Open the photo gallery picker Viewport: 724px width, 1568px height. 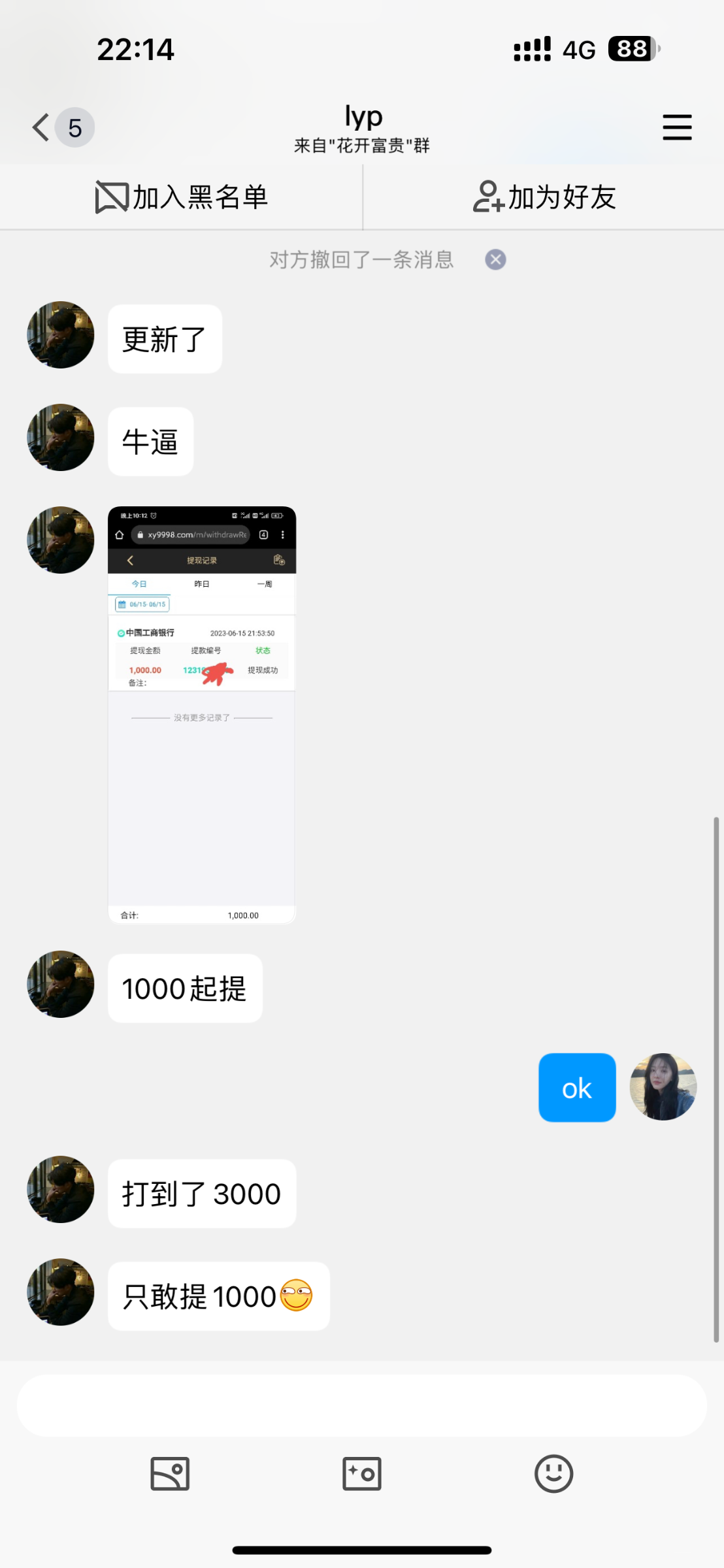[x=170, y=1474]
